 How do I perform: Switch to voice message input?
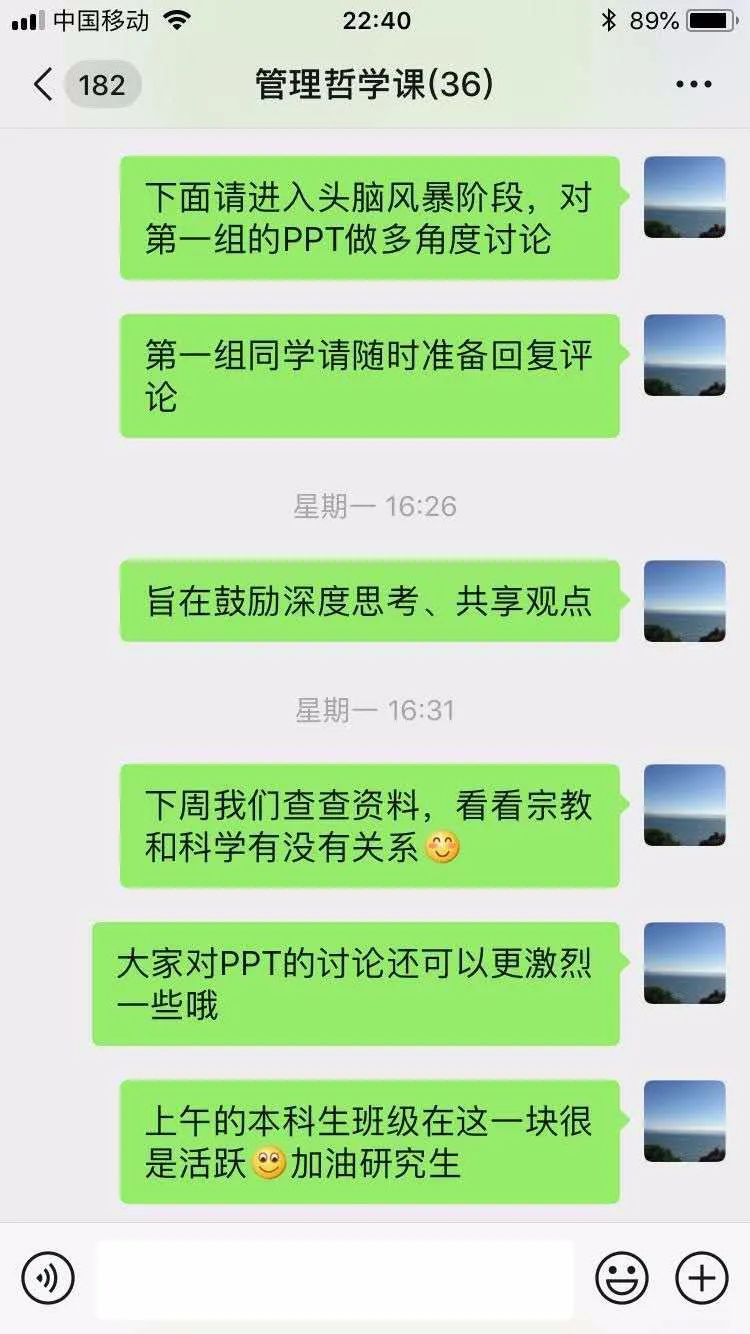coord(48,1278)
